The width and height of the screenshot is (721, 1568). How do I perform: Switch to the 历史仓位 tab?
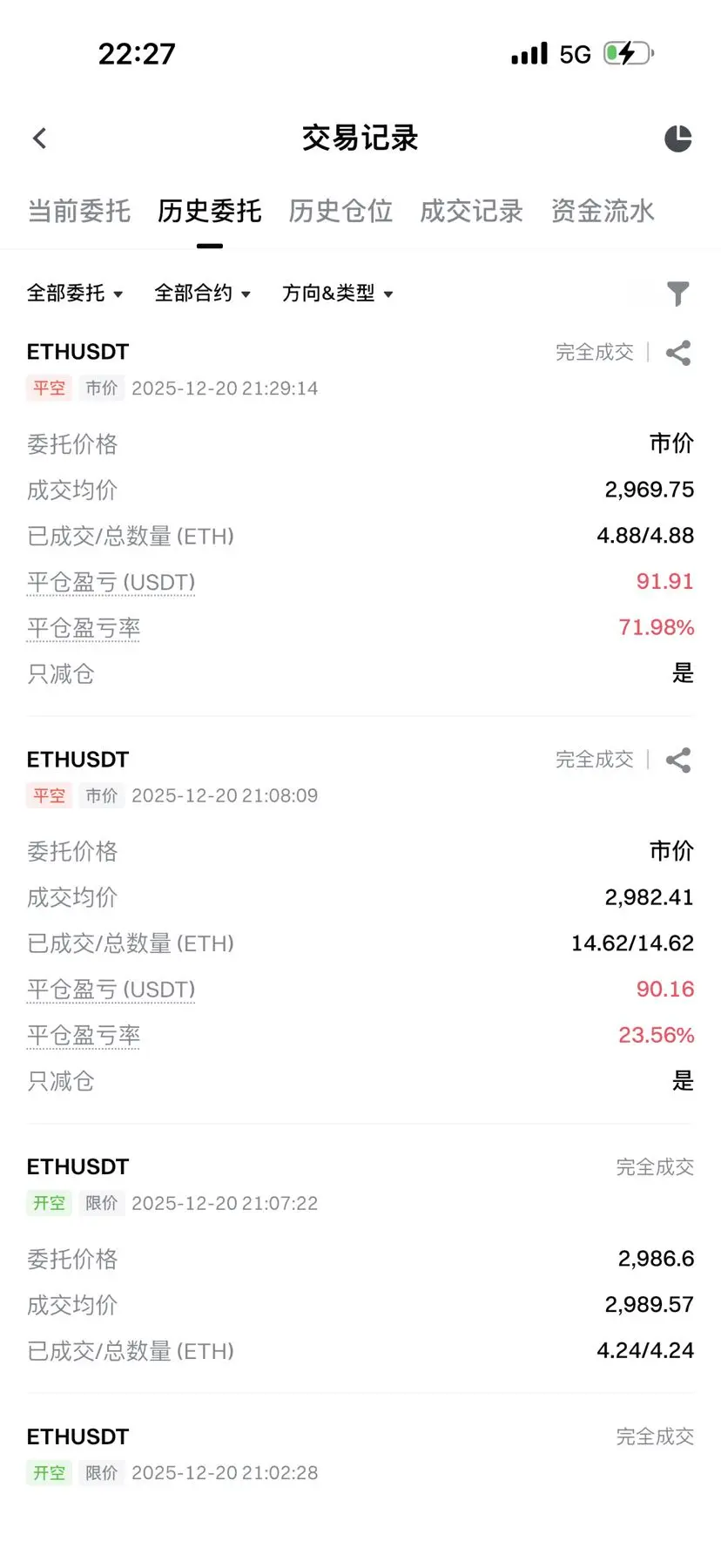pos(340,211)
